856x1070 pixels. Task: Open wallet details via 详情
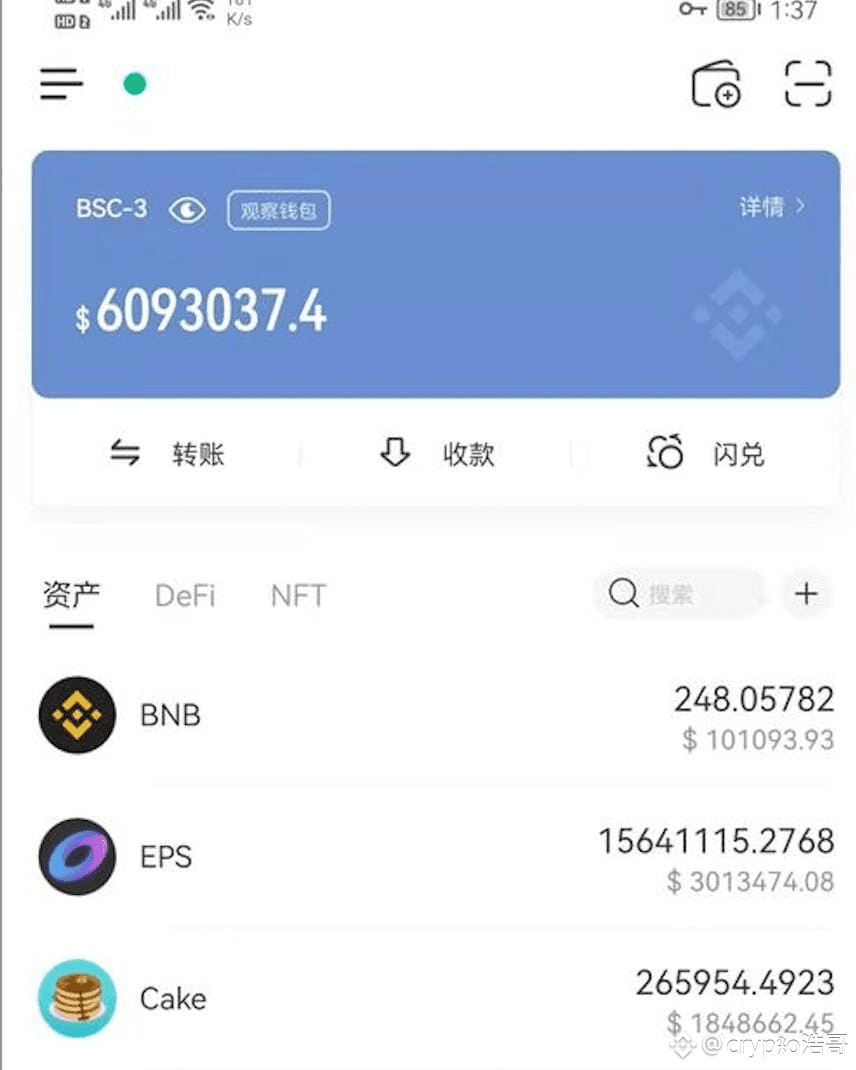point(772,206)
